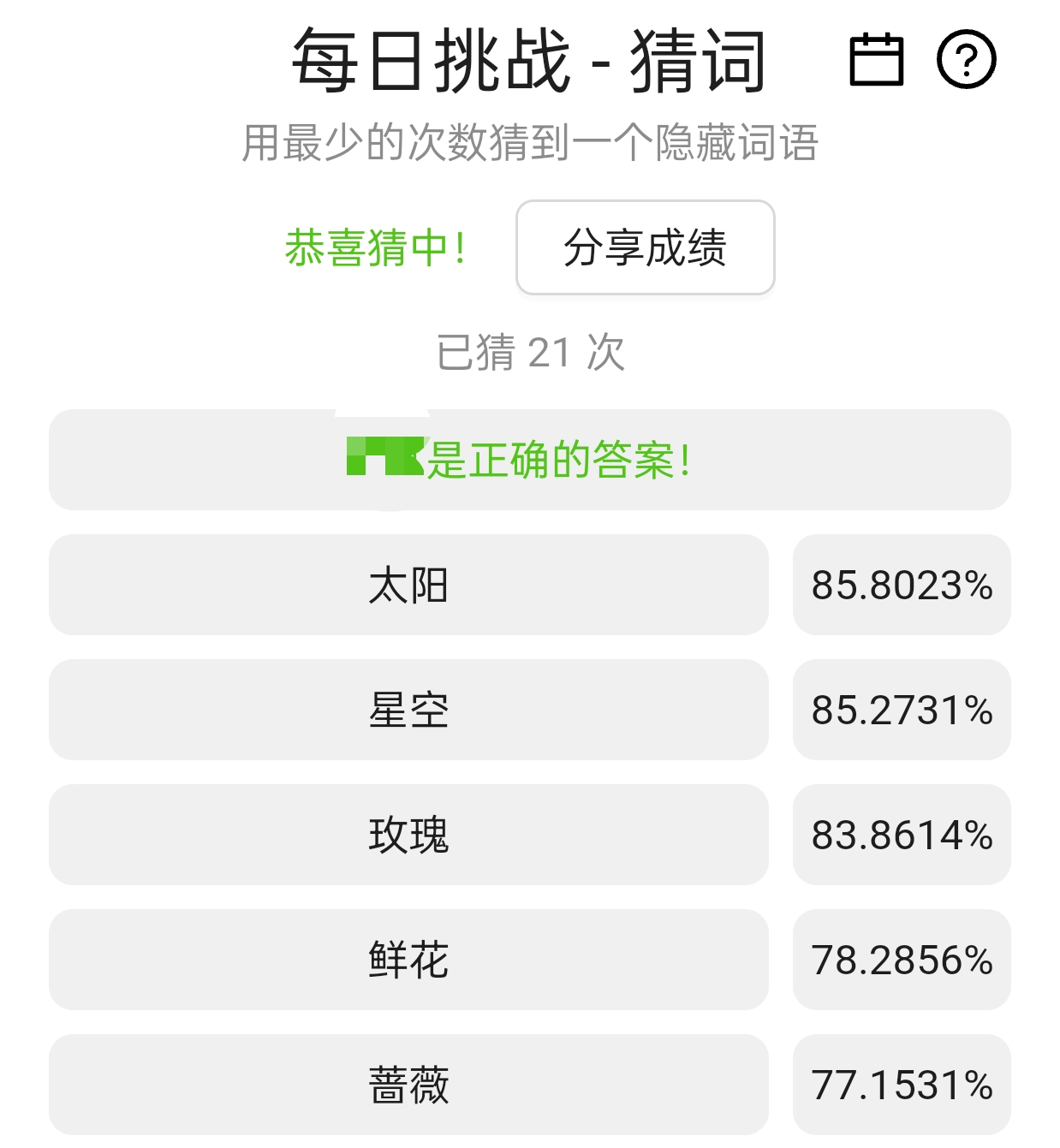This screenshot has height=1148, width=1060.
Task: Open the calendar icon for past challenges
Action: click(x=876, y=60)
